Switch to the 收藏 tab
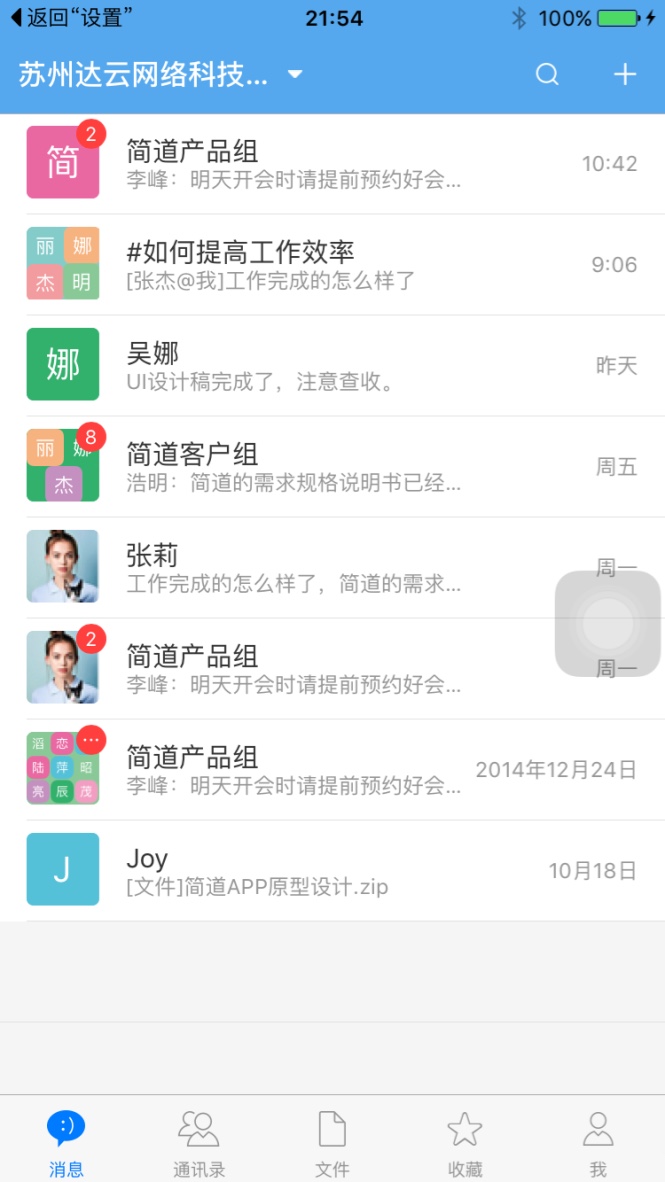Viewport: 665px width, 1182px height. point(465,1141)
